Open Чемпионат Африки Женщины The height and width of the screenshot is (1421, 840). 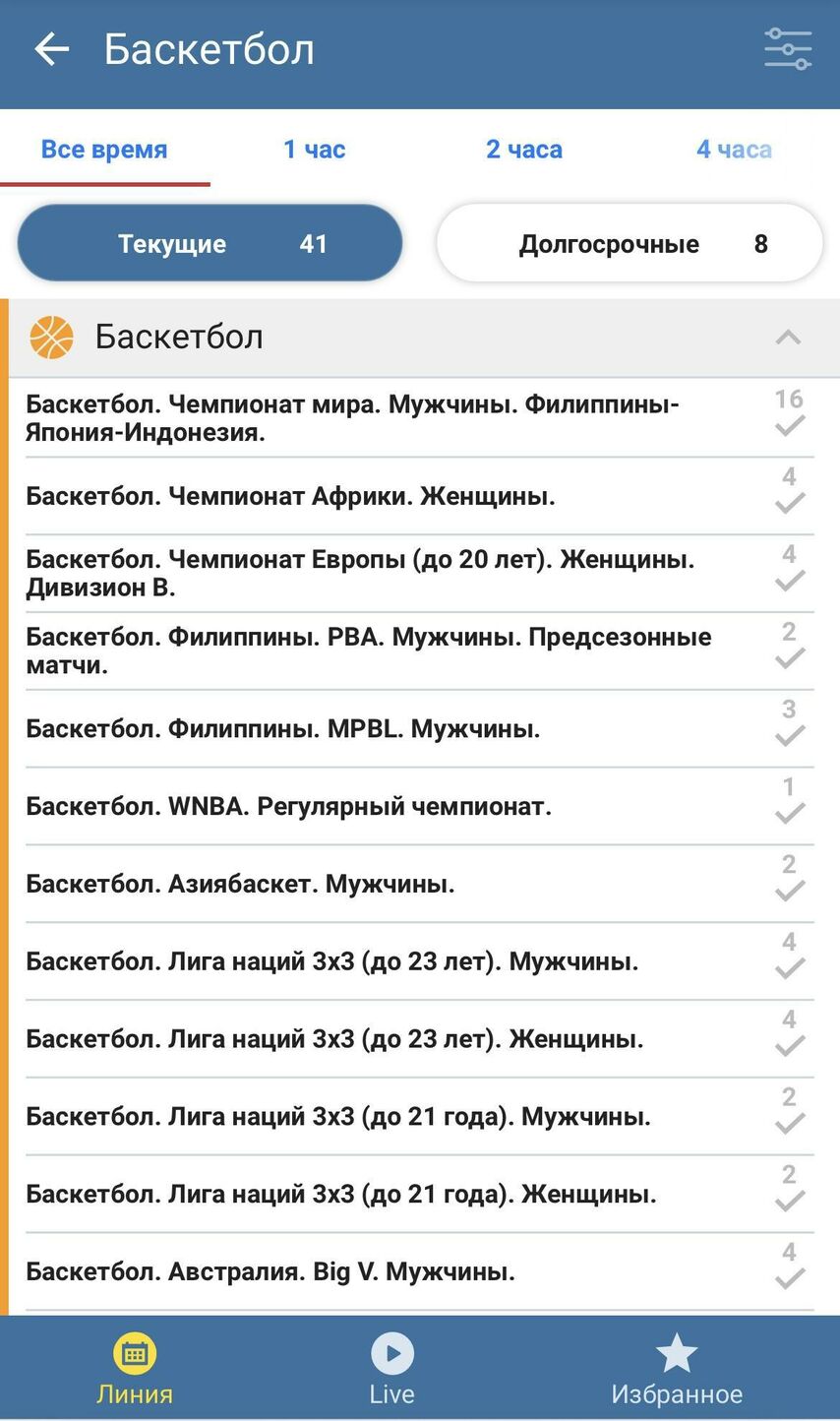pyautogui.click(x=420, y=496)
